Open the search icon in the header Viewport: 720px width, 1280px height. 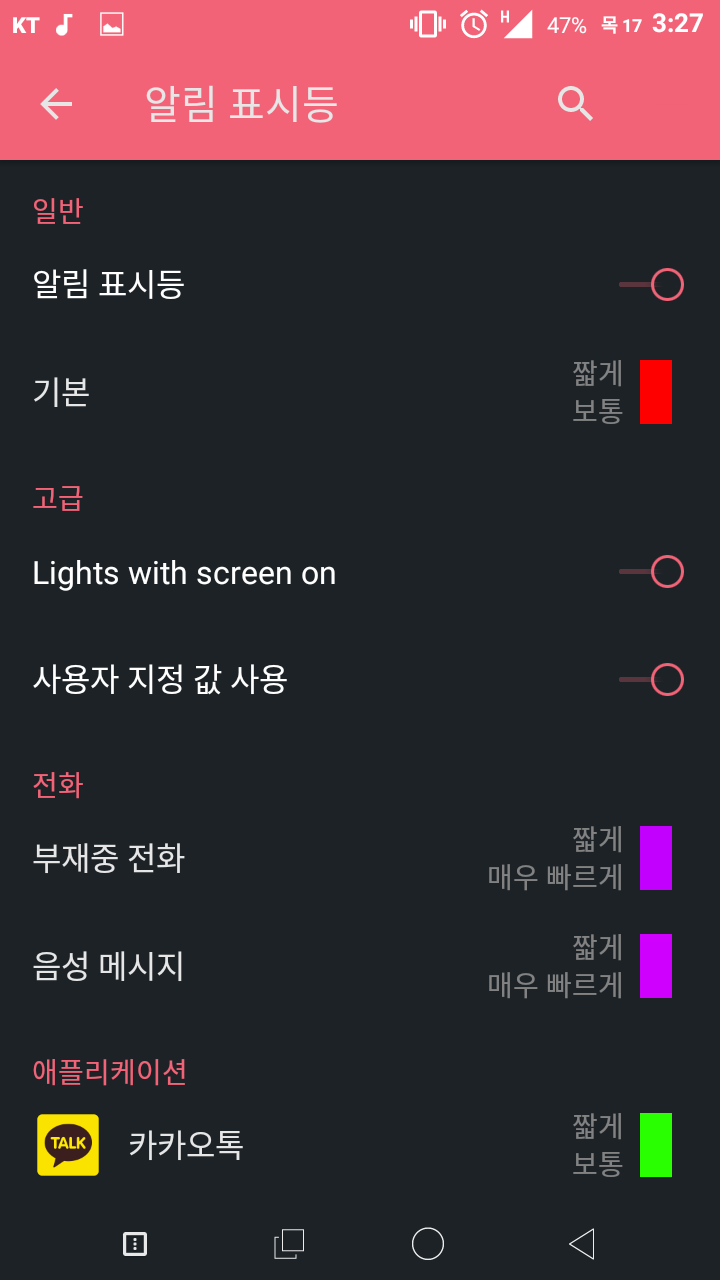pos(575,104)
